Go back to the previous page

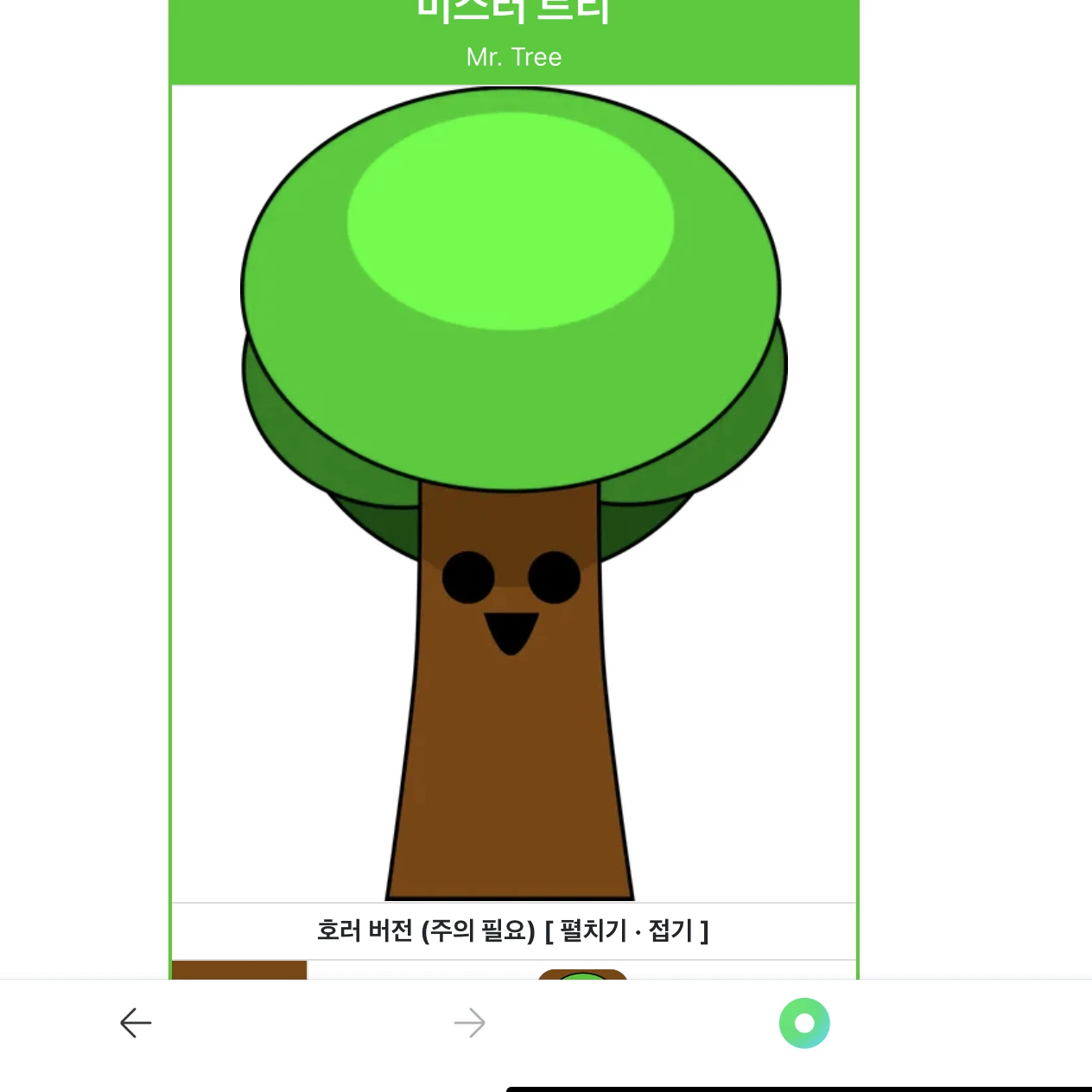(x=136, y=1023)
